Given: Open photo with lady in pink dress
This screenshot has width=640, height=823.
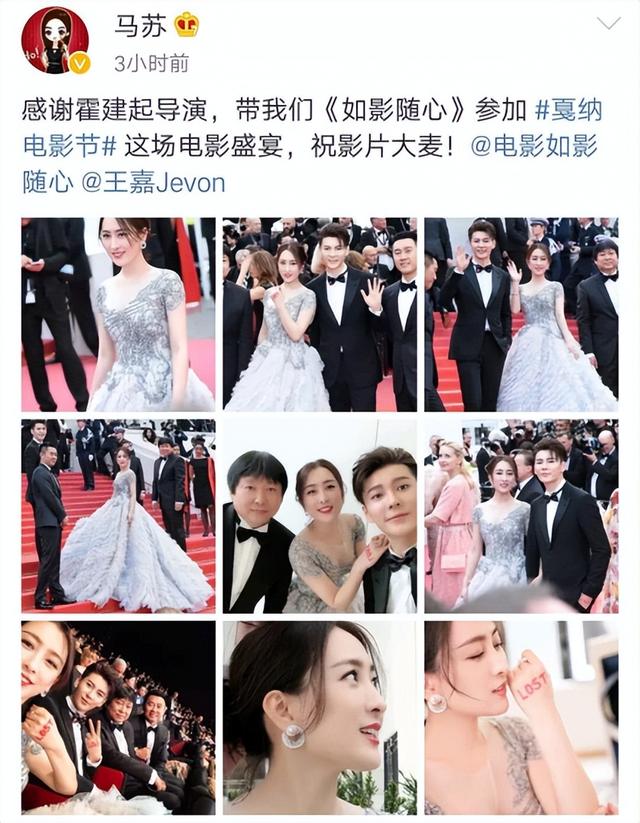Looking at the screenshot, I should (x=520, y=515).
